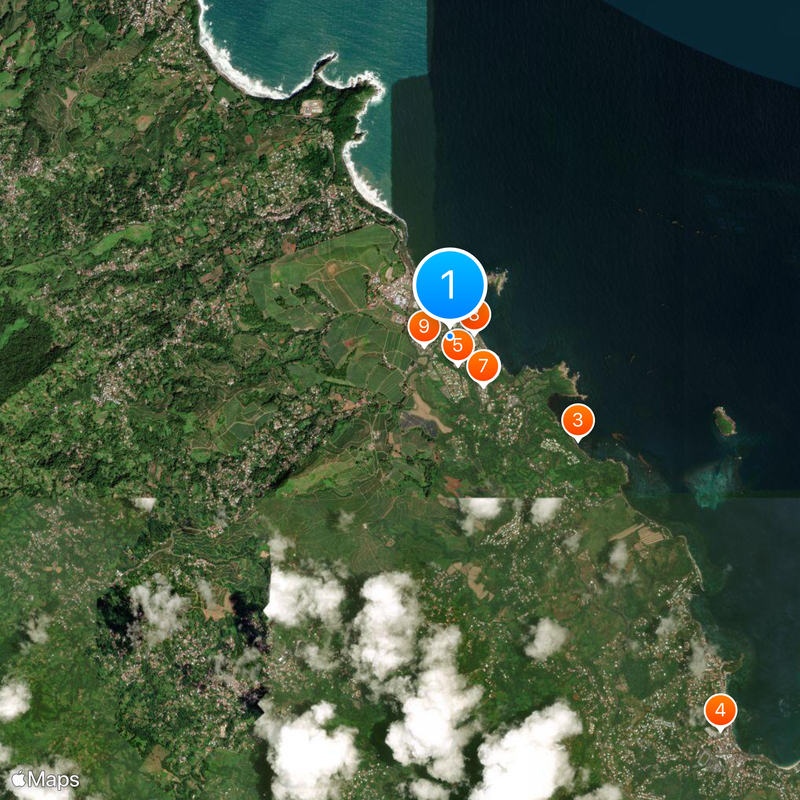Choose the orange pin numbered 3
Screen dimensions: 800x800
coord(577,420)
